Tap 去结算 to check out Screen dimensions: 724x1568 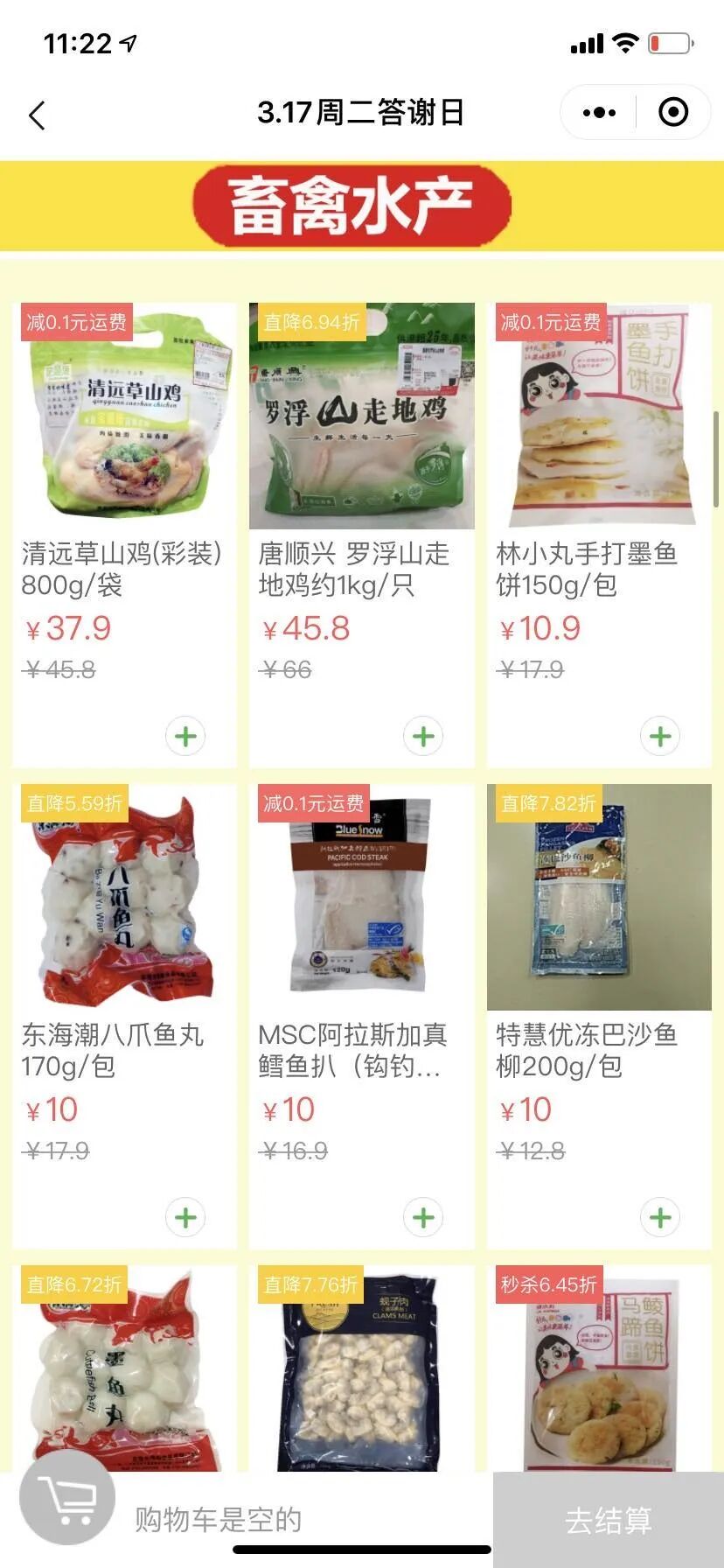click(608, 1520)
